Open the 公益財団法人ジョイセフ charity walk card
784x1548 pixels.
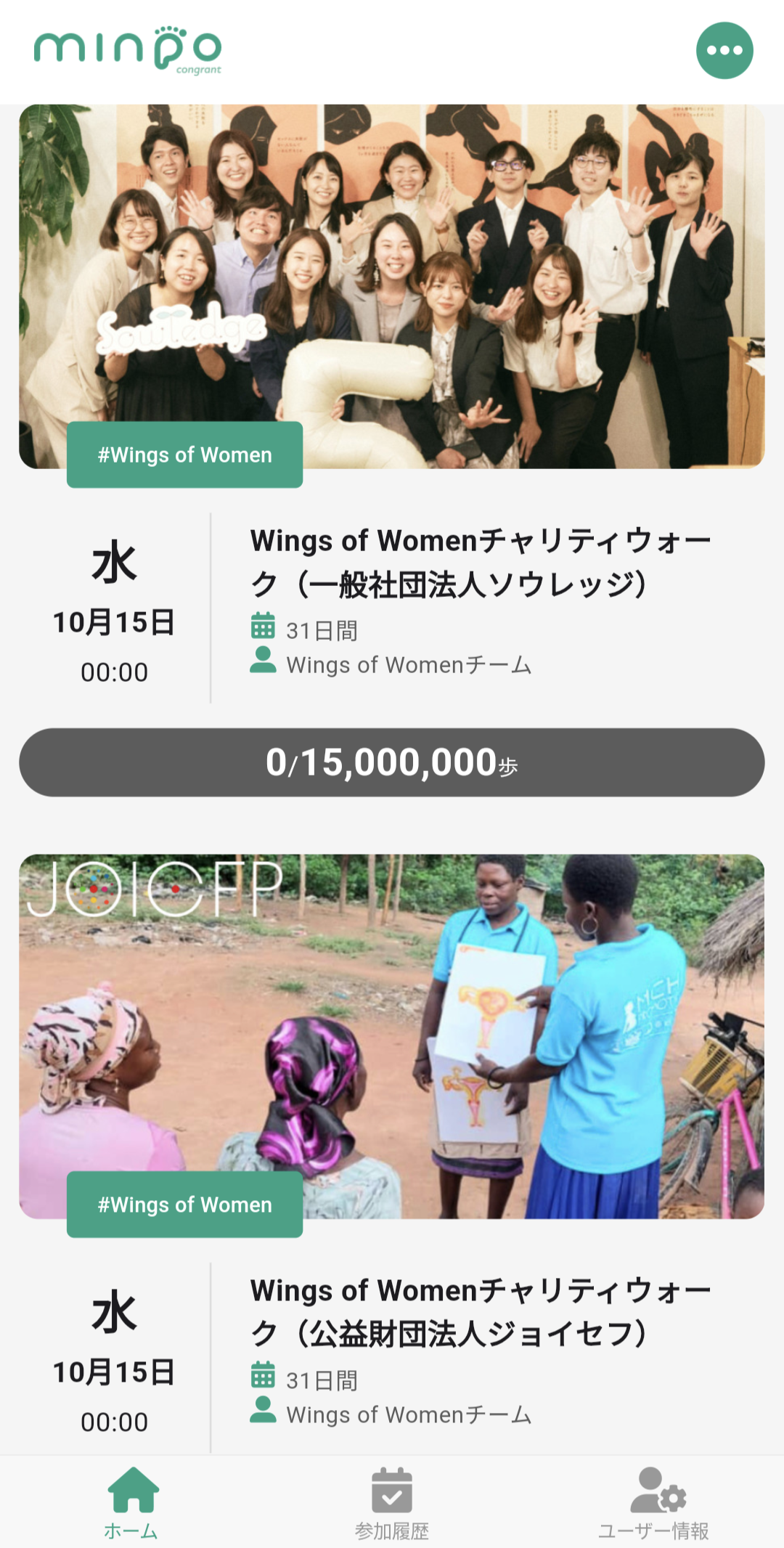[x=479, y=1313]
